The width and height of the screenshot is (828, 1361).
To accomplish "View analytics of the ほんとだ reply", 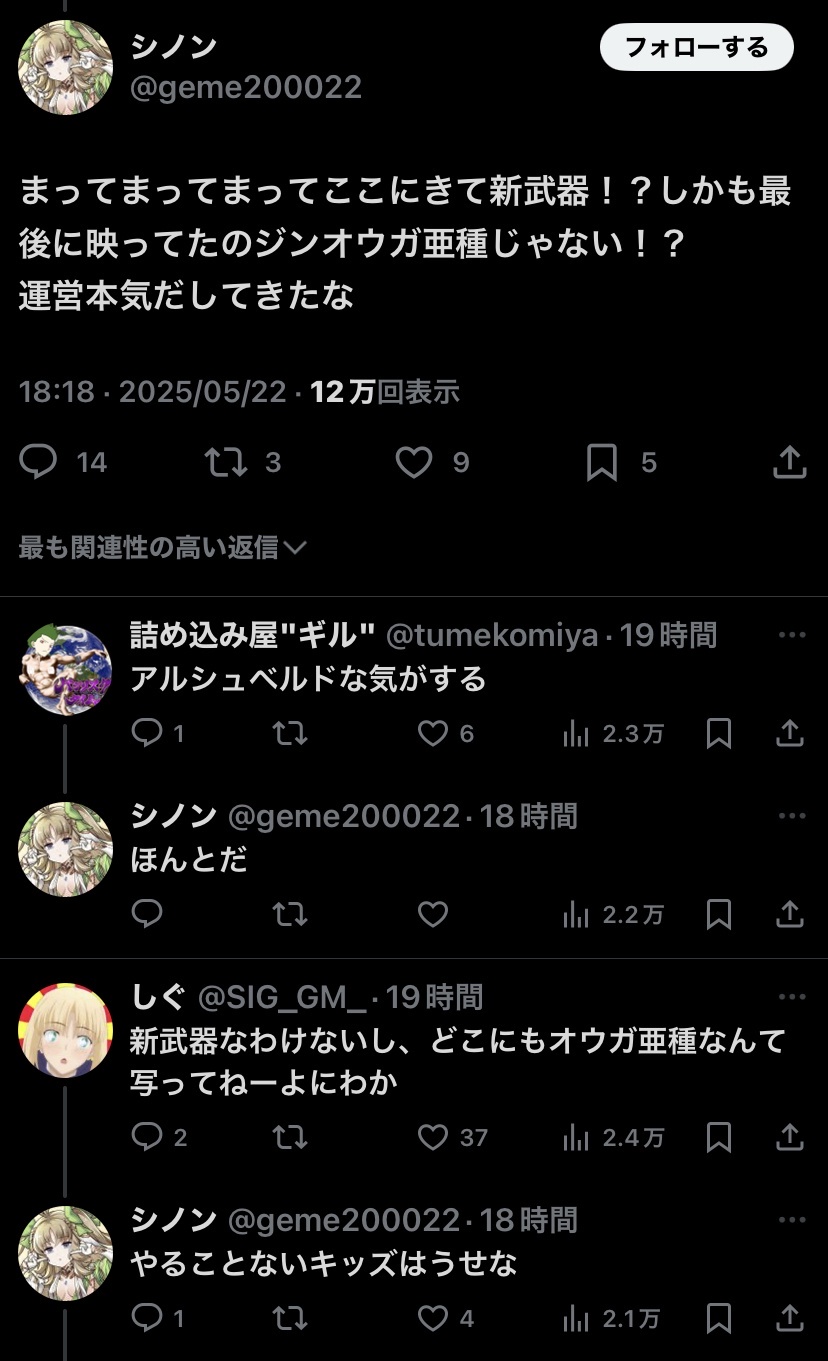I will click(613, 914).
